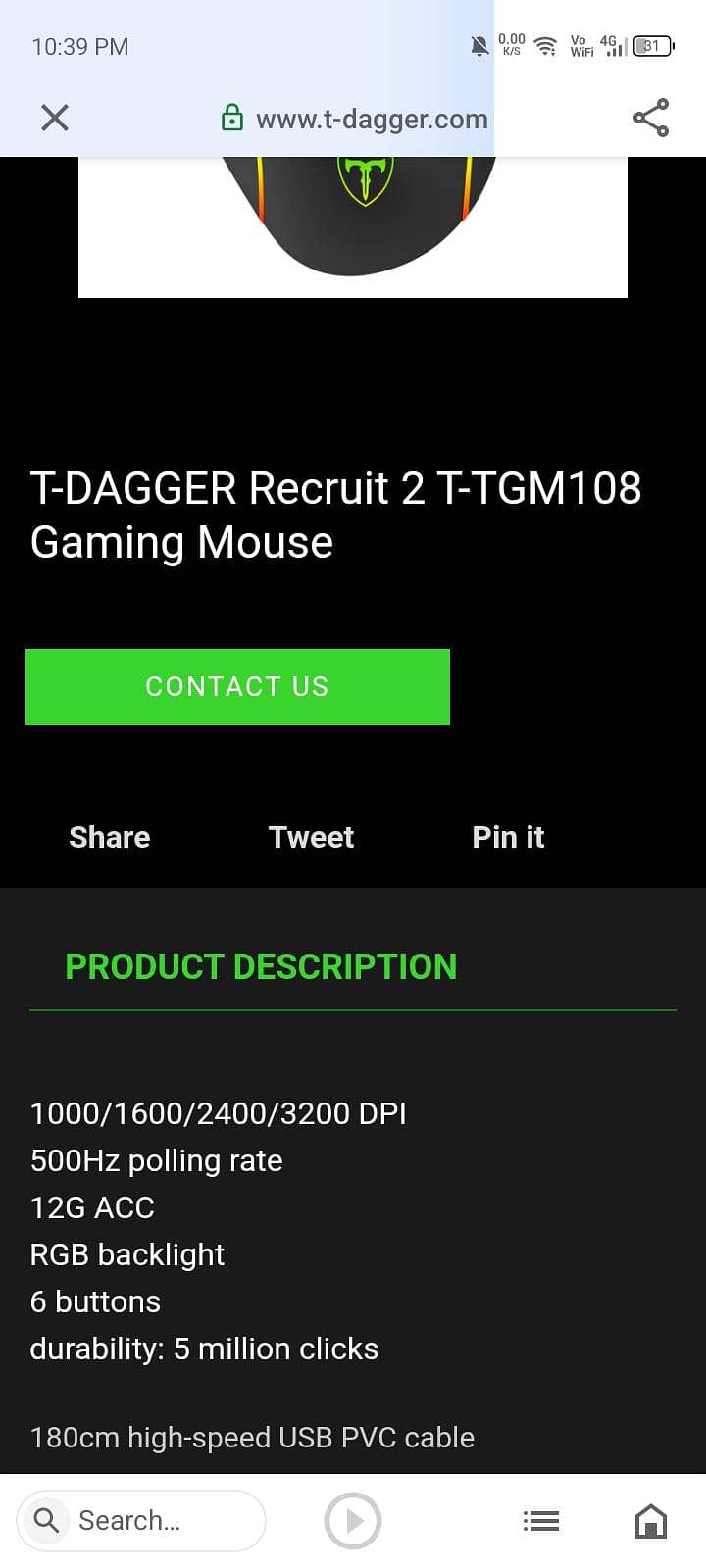Tap the play button at the bottom
This screenshot has width=706, height=1568.
pos(352,1520)
